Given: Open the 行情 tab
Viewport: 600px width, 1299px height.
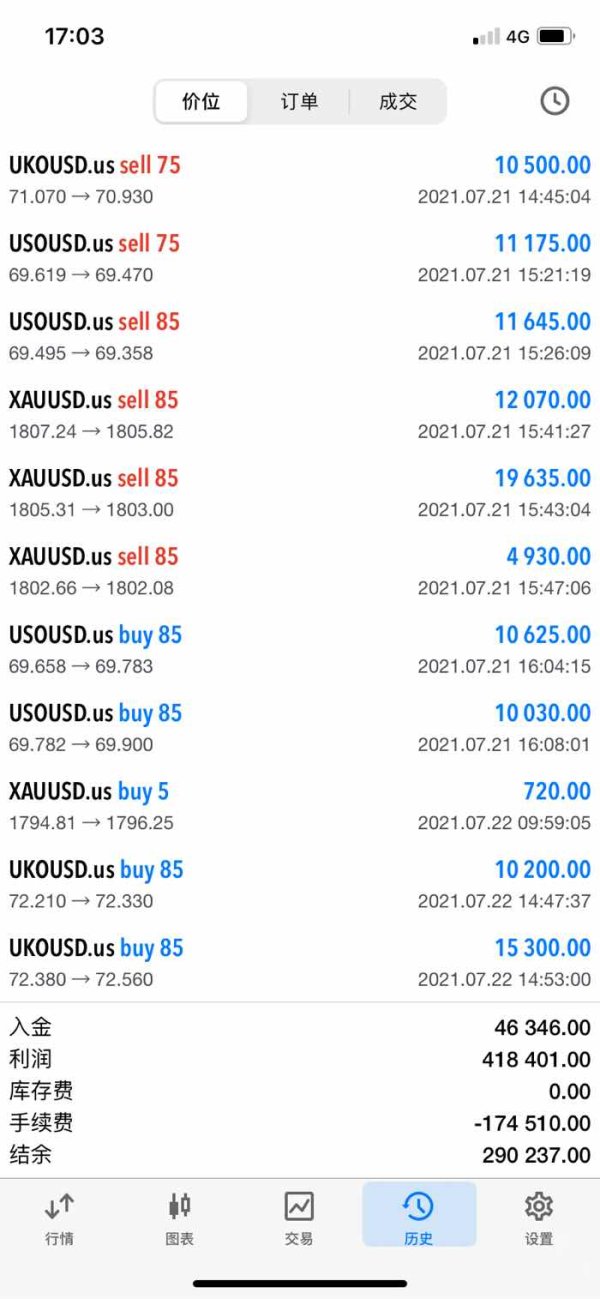Looking at the screenshot, I should pyautogui.click(x=59, y=1216).
